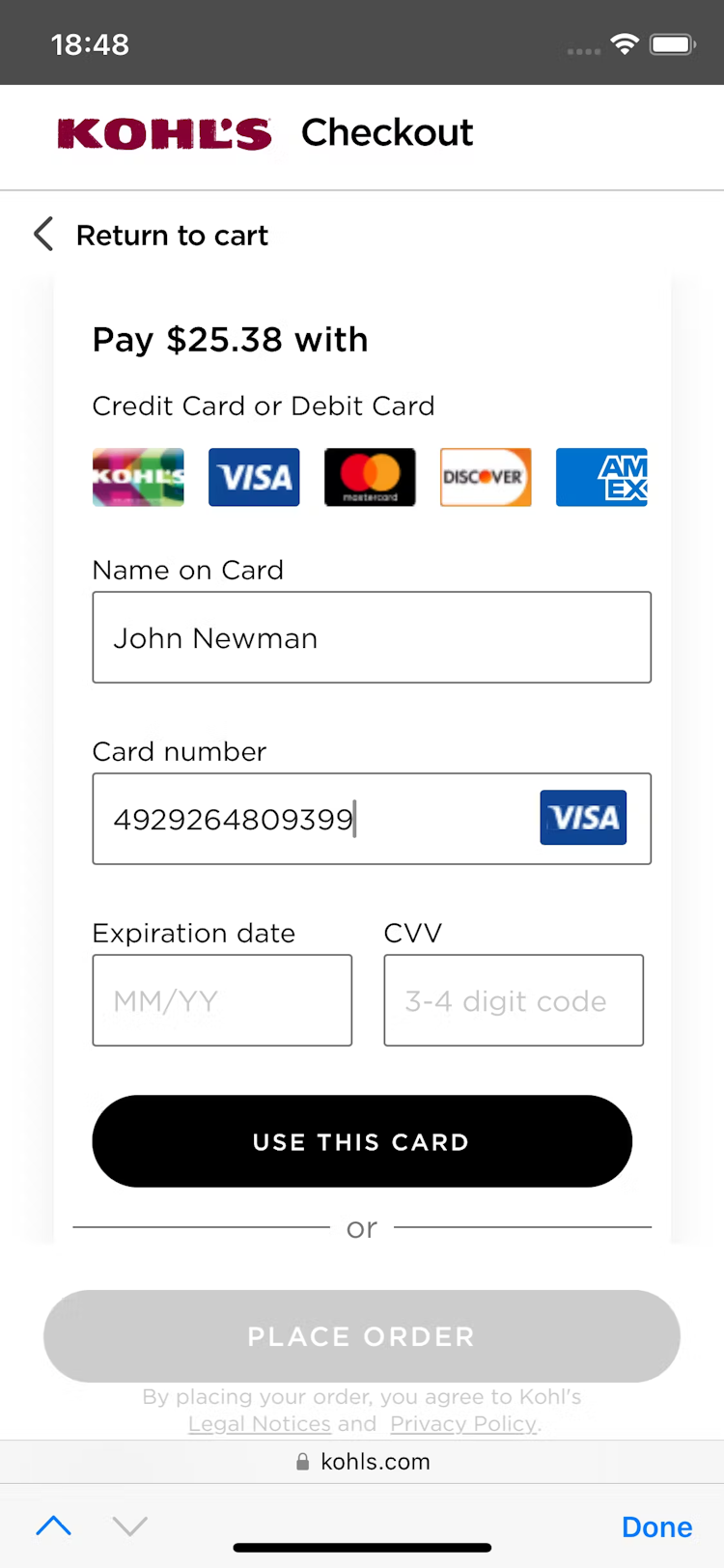Tap Done to close keyboard toolbar
This screenshot has height=1568, width=724.
656,1526
